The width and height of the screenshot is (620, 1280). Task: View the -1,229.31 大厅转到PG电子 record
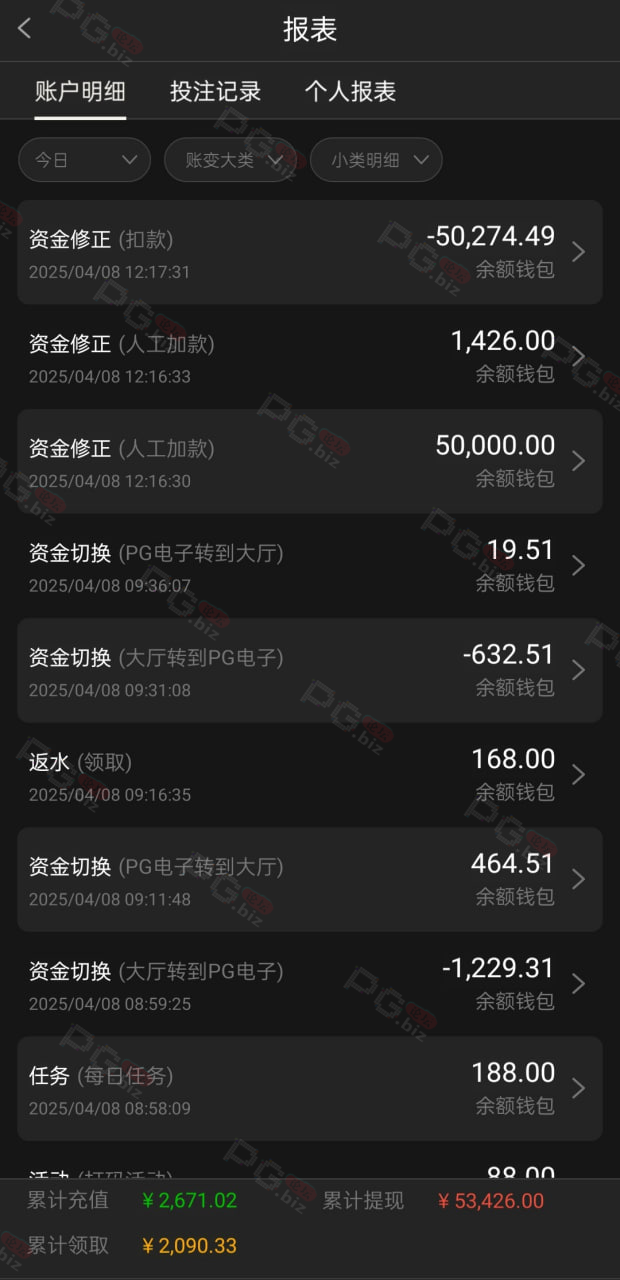point(310,984)
